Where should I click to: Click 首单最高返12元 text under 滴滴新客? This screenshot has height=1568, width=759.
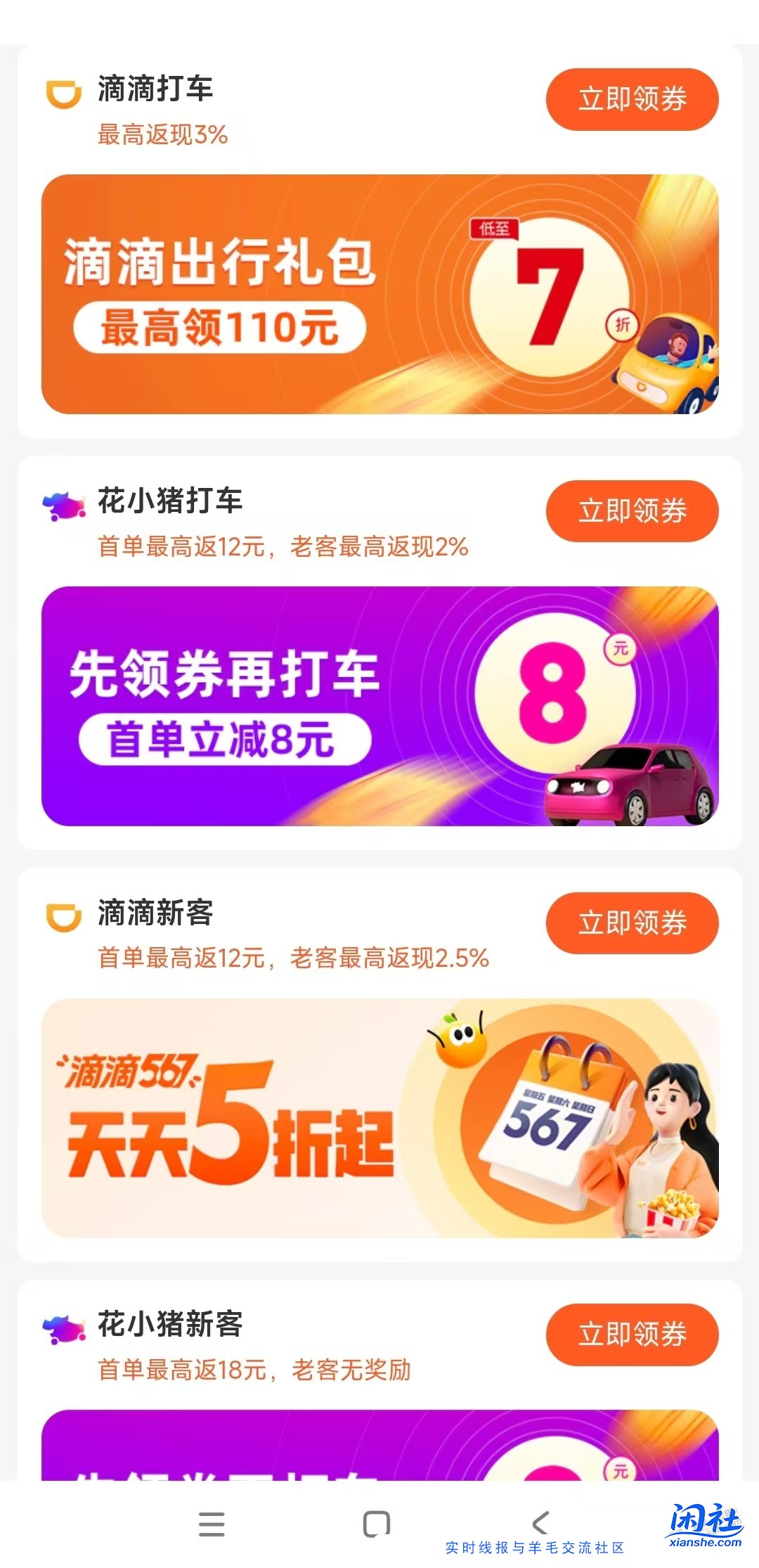coord(295,956)
